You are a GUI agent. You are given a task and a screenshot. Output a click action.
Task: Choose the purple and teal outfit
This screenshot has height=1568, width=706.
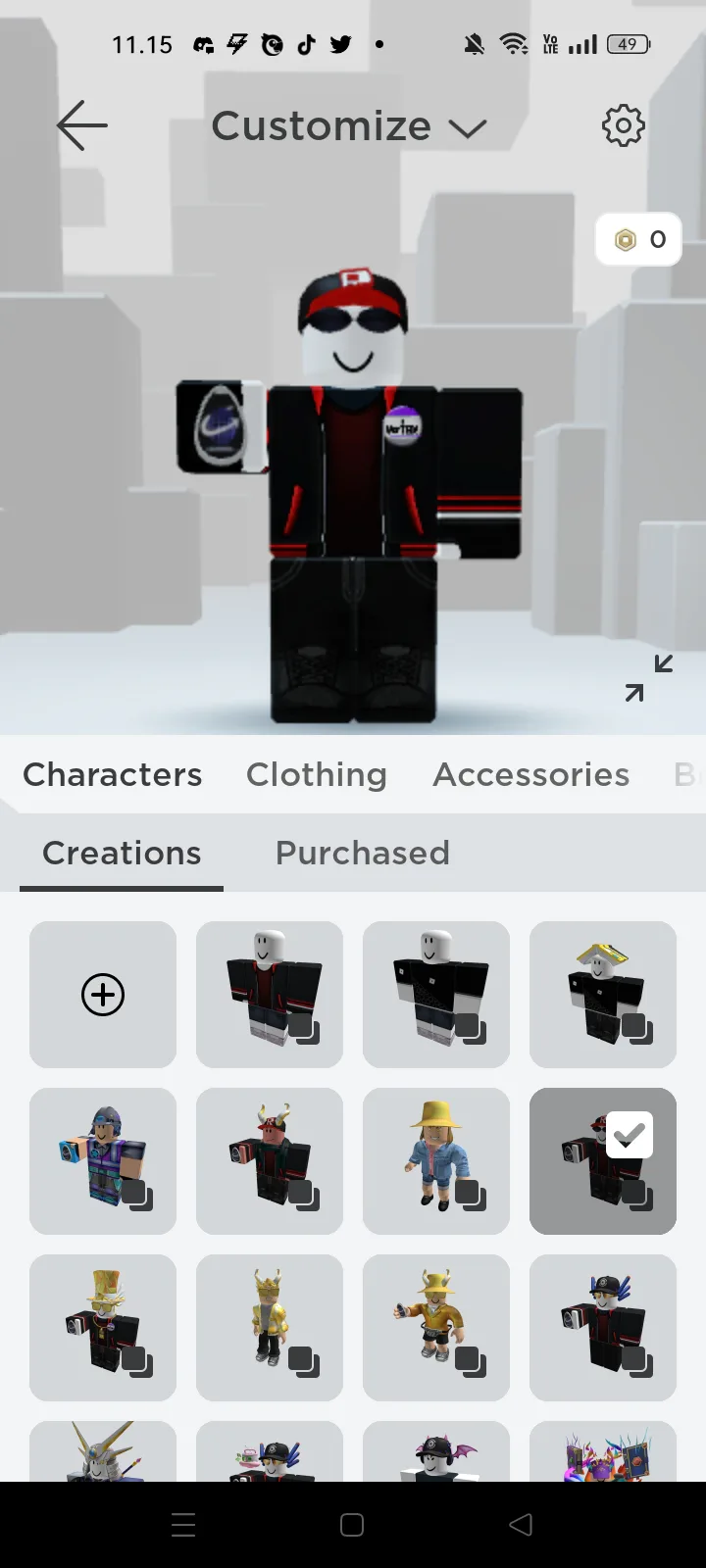click(x=103, y=1161)
